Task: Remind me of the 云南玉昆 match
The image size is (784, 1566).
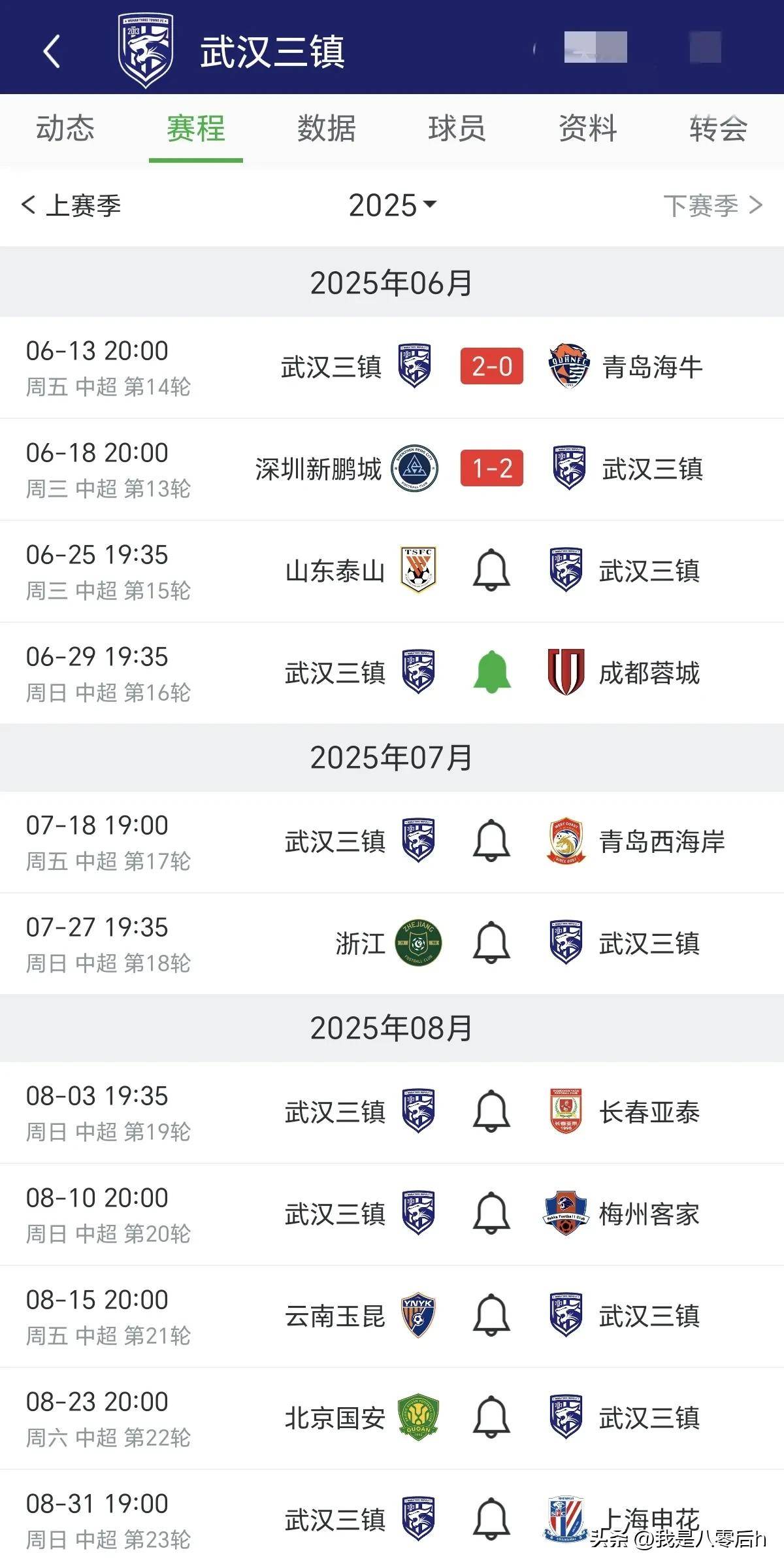Action: (x=491, y=1316)
